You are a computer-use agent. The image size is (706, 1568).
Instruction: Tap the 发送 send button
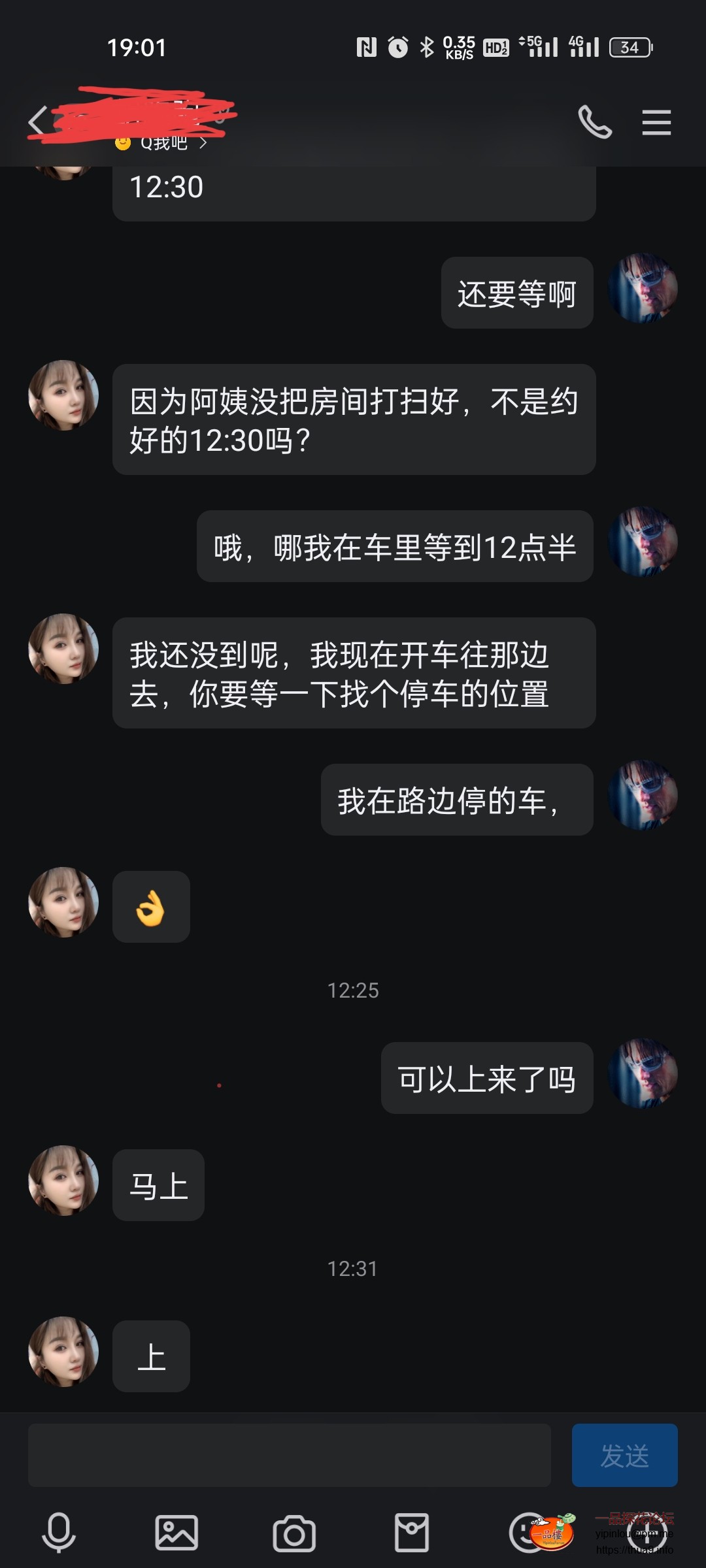624,1456
